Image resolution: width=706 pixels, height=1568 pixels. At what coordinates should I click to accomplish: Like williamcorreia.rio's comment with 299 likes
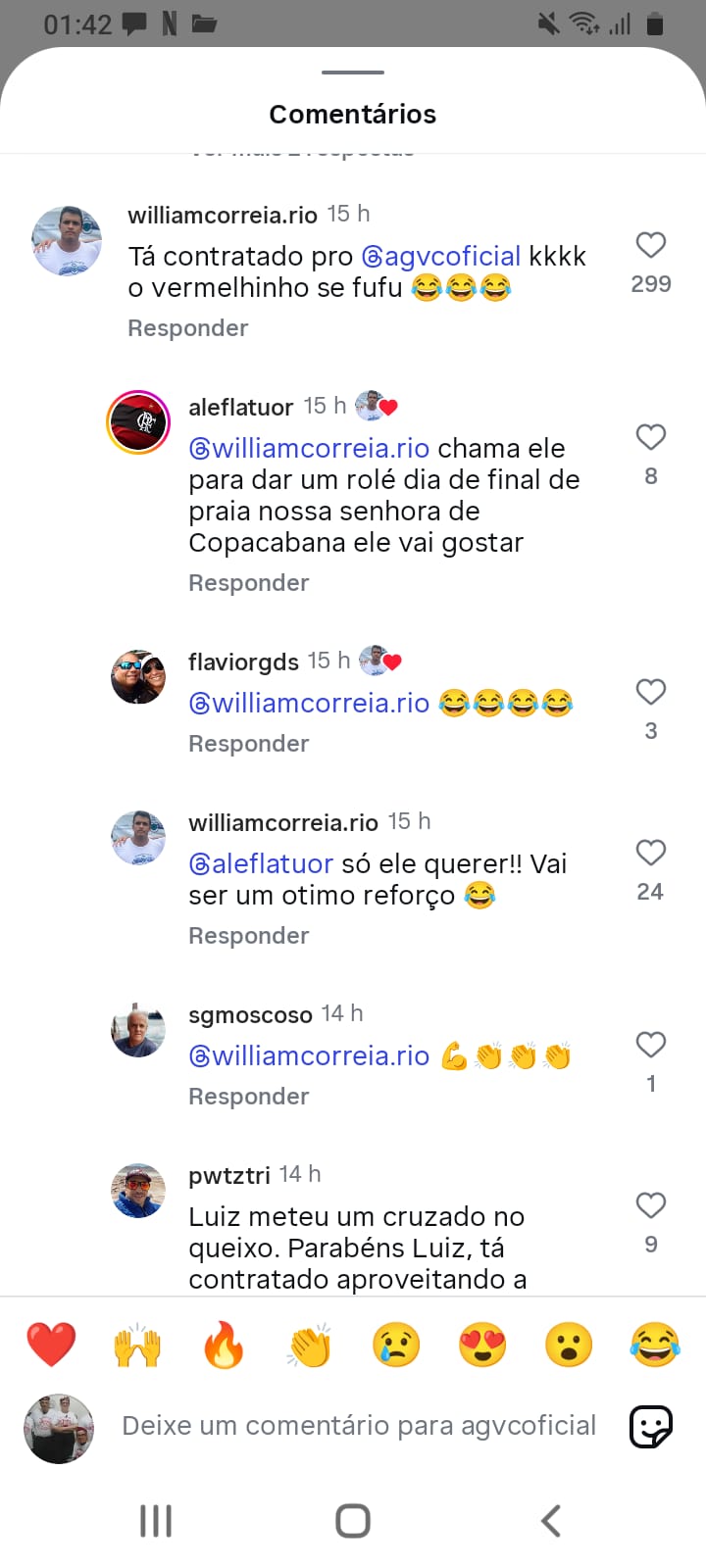coord(651,245)
